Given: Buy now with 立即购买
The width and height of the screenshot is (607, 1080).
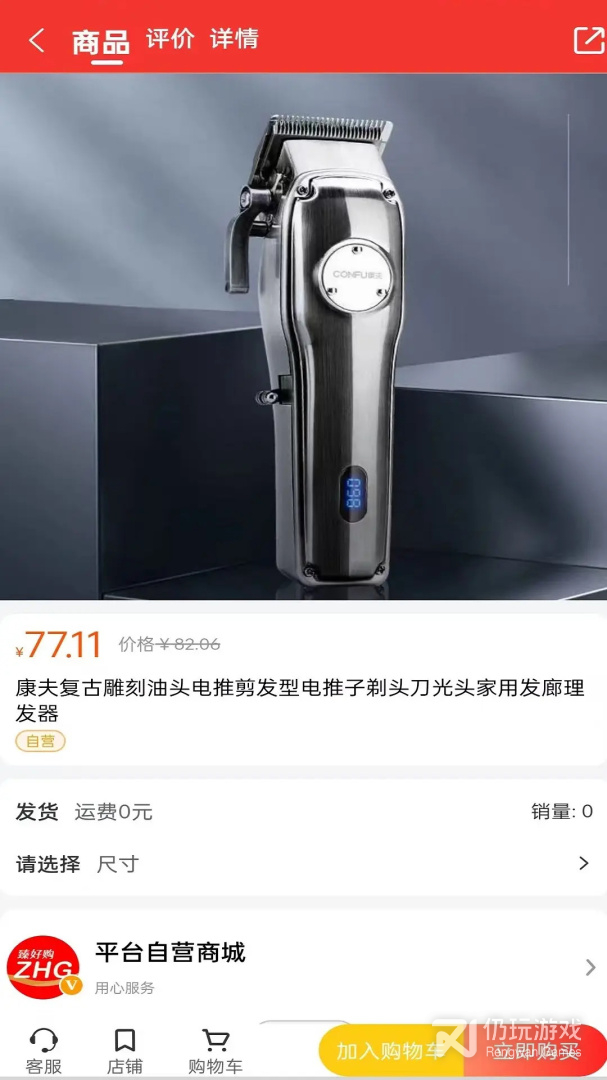Looking at the screenshot, I should click(x=535, y=1050).
